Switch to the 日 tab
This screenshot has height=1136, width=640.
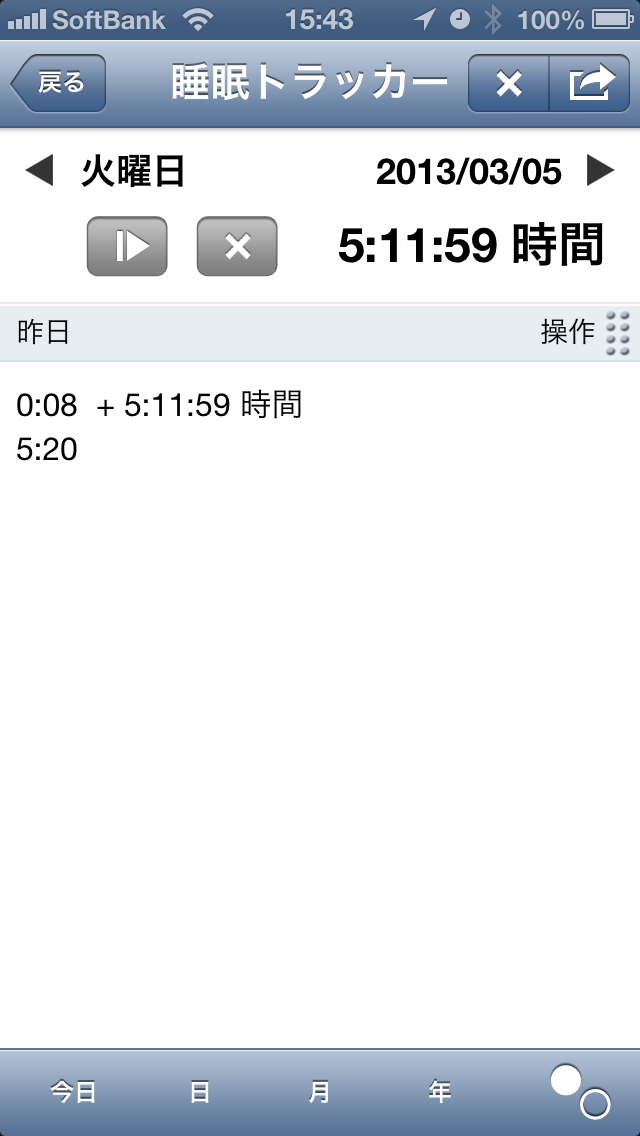pyautogui.click(x=200, y=1092)
